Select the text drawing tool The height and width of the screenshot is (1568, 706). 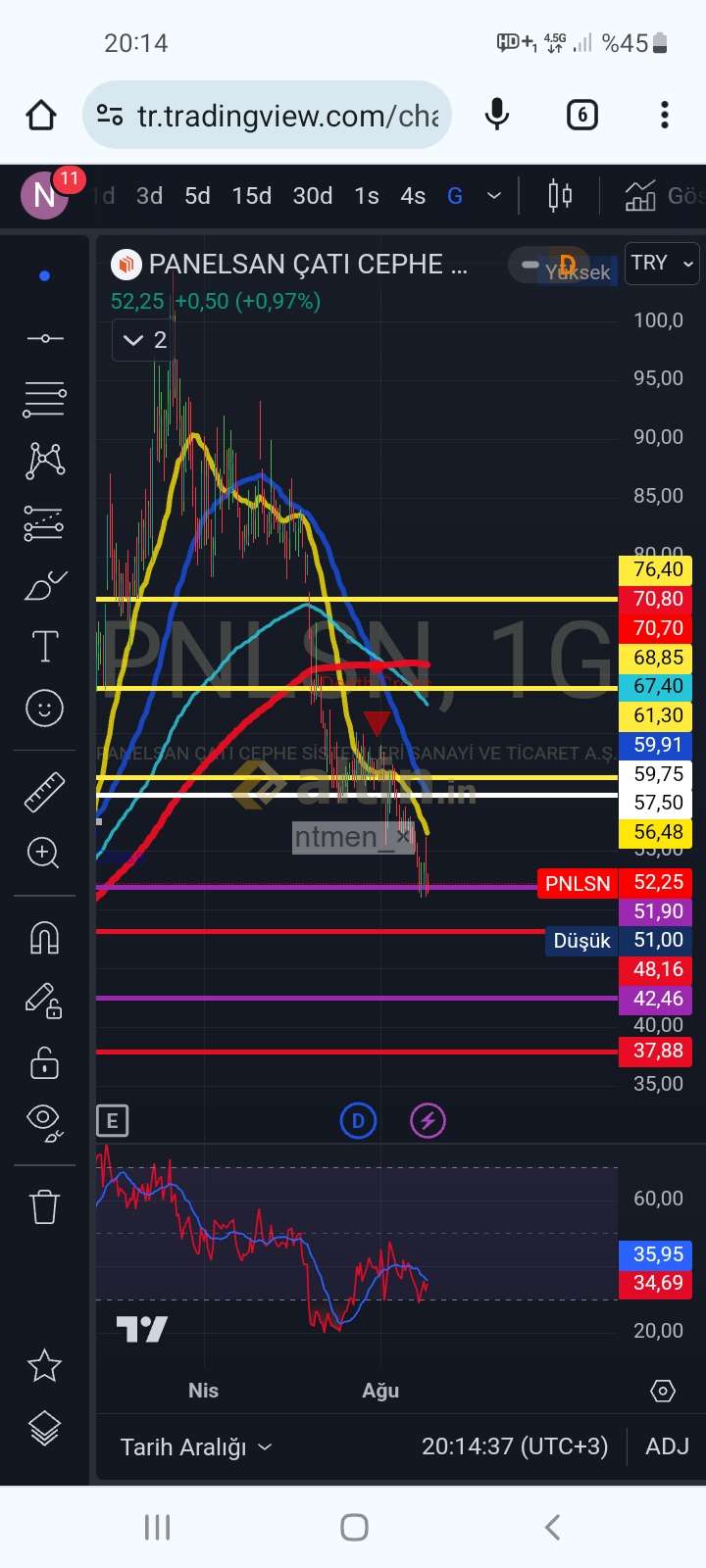point(45,647)
